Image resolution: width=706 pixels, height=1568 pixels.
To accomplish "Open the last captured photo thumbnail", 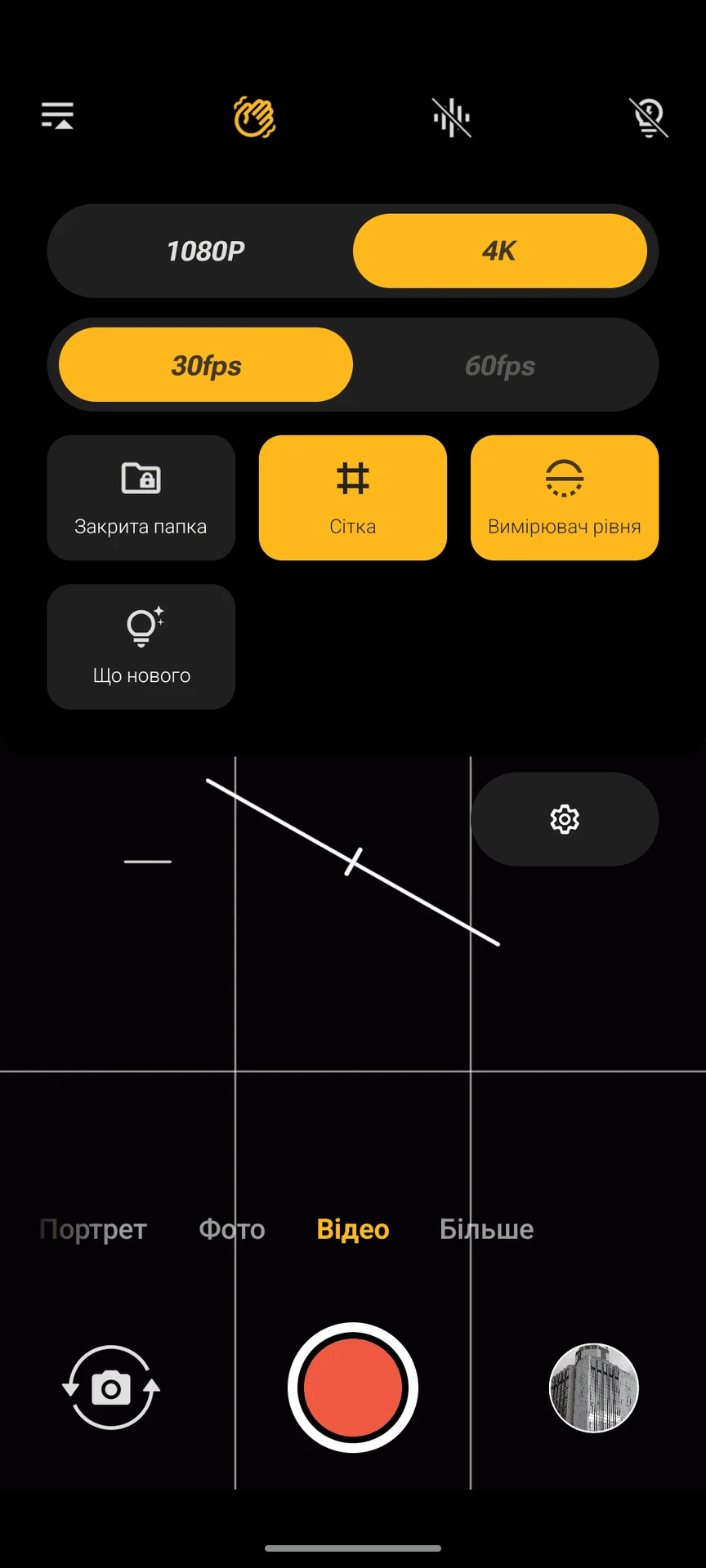I will [x=594, y=1388].
